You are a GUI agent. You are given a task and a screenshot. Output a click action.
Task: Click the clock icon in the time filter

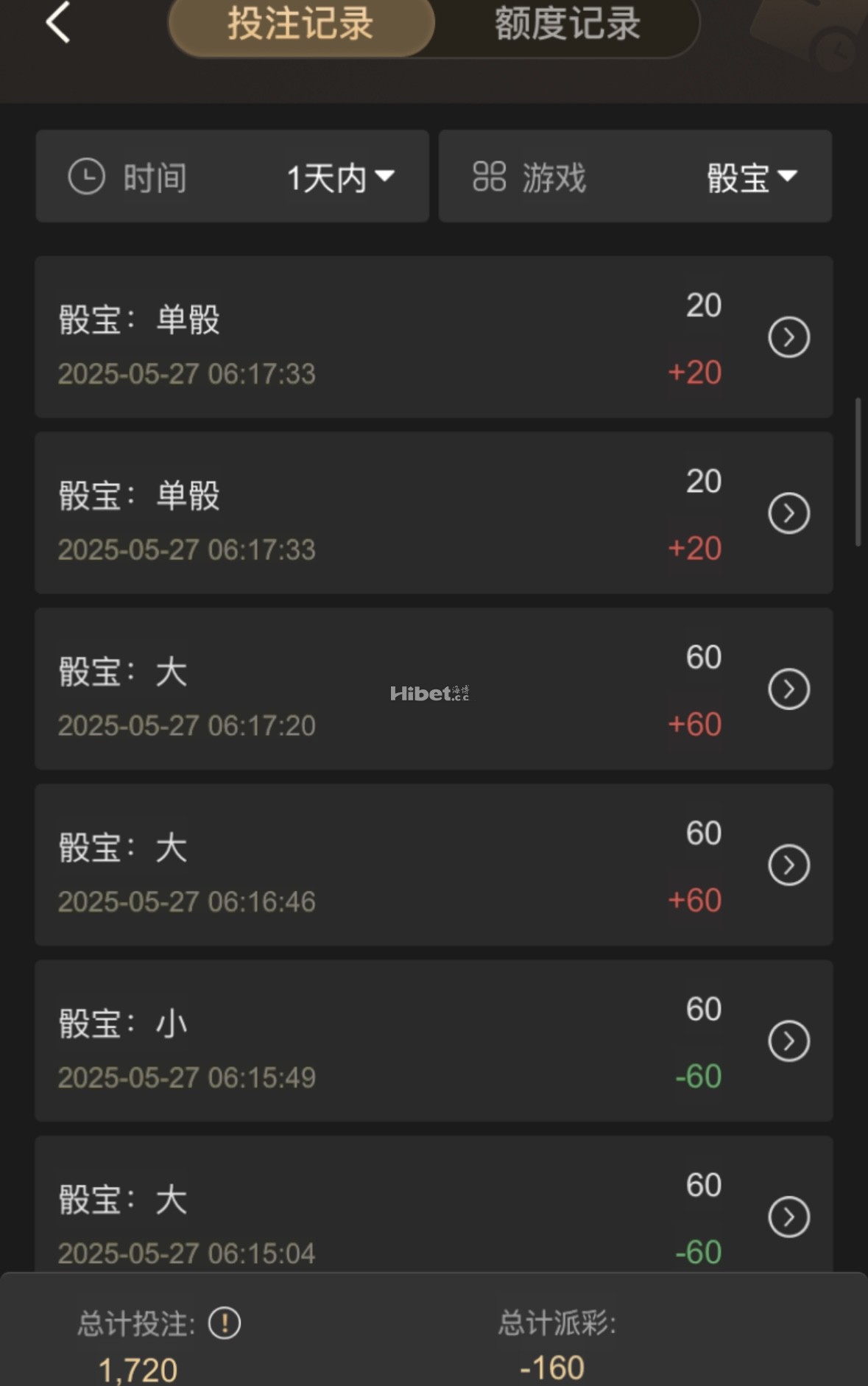[86, 177]
